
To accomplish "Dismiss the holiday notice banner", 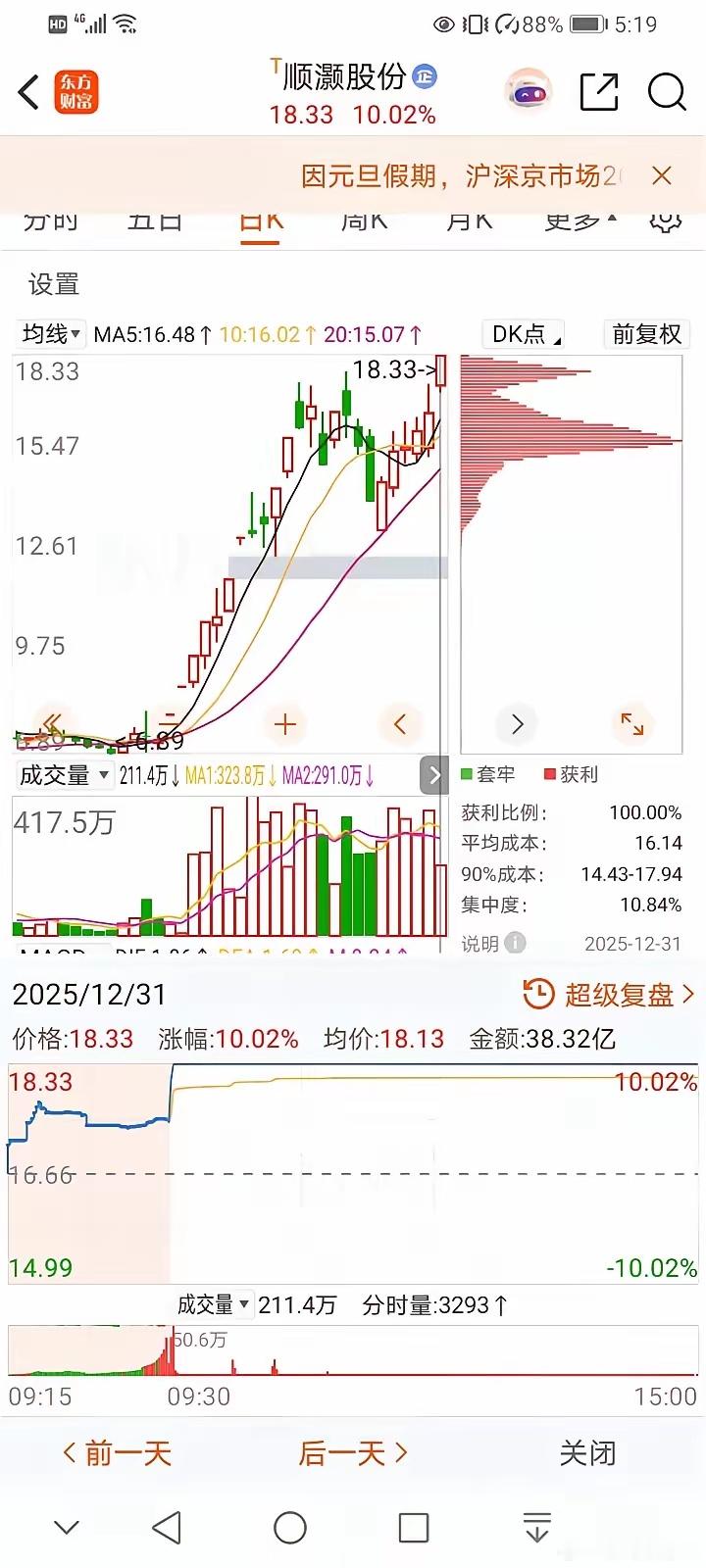I will tap(662, 176).
